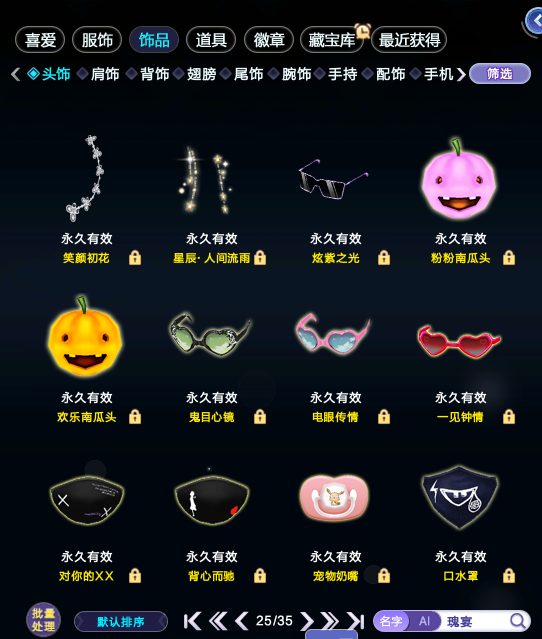Open 批量处理 batch processing

(44, 619)
